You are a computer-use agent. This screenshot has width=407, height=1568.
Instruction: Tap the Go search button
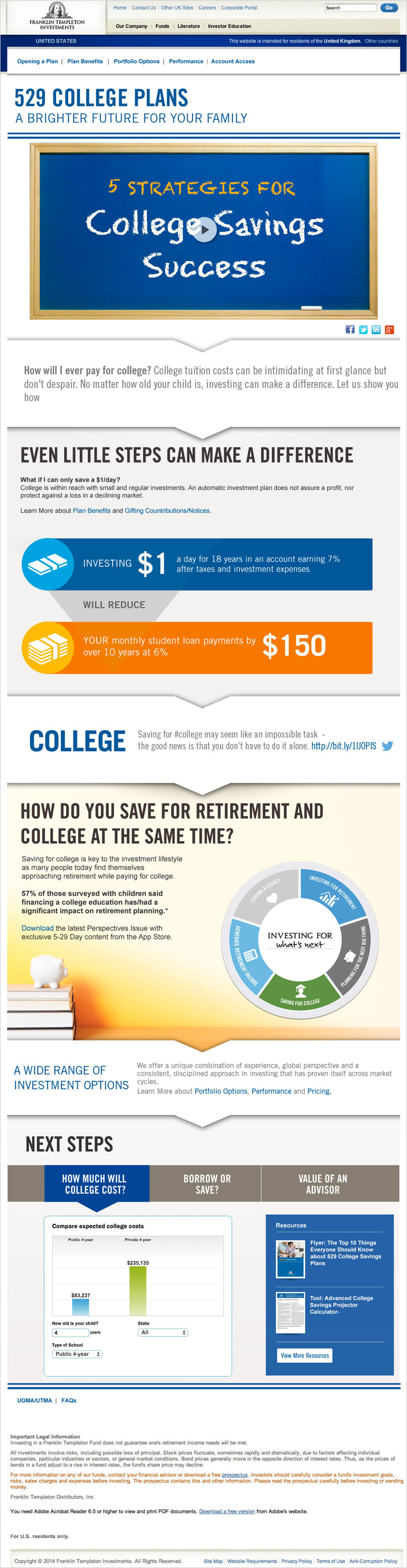tap(389, 8)
